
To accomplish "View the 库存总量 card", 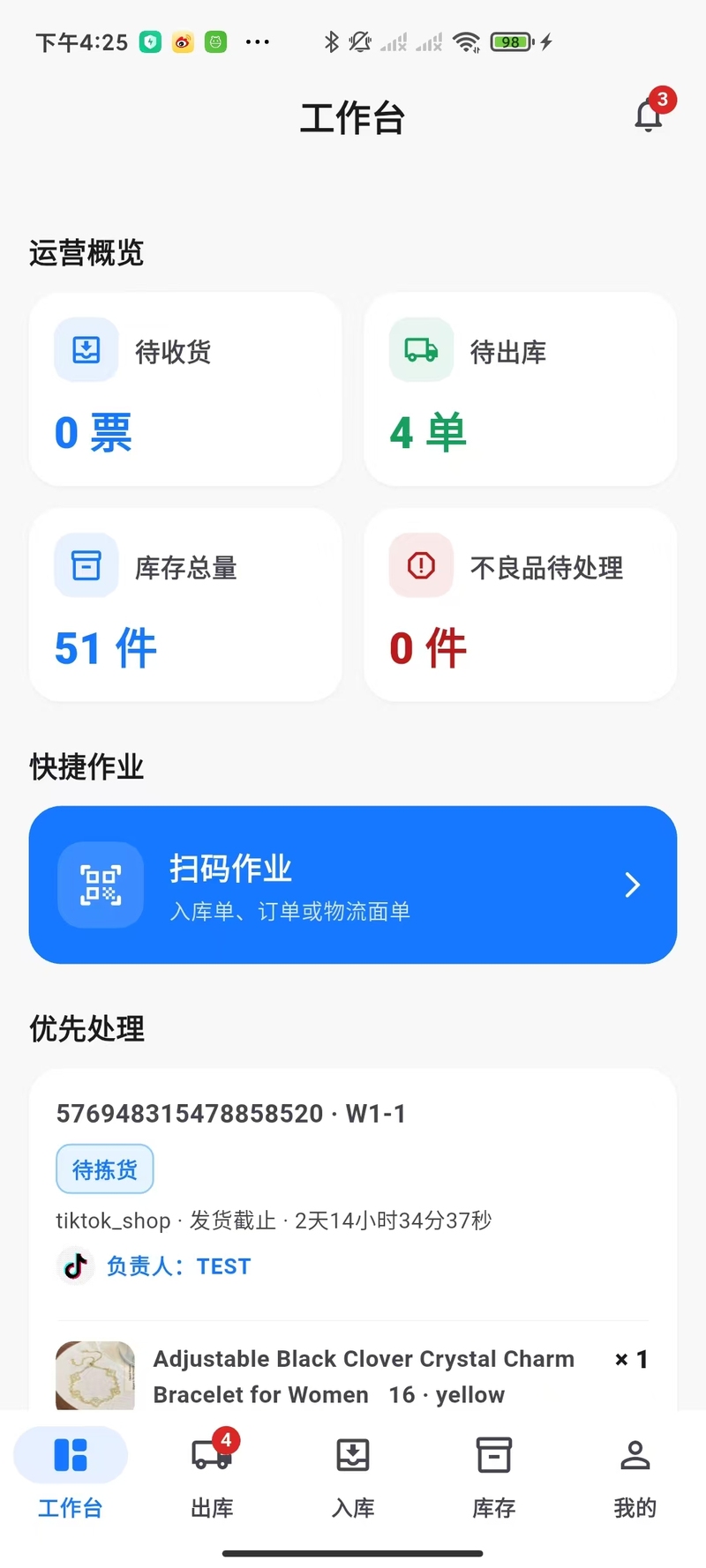I will 185,605.
